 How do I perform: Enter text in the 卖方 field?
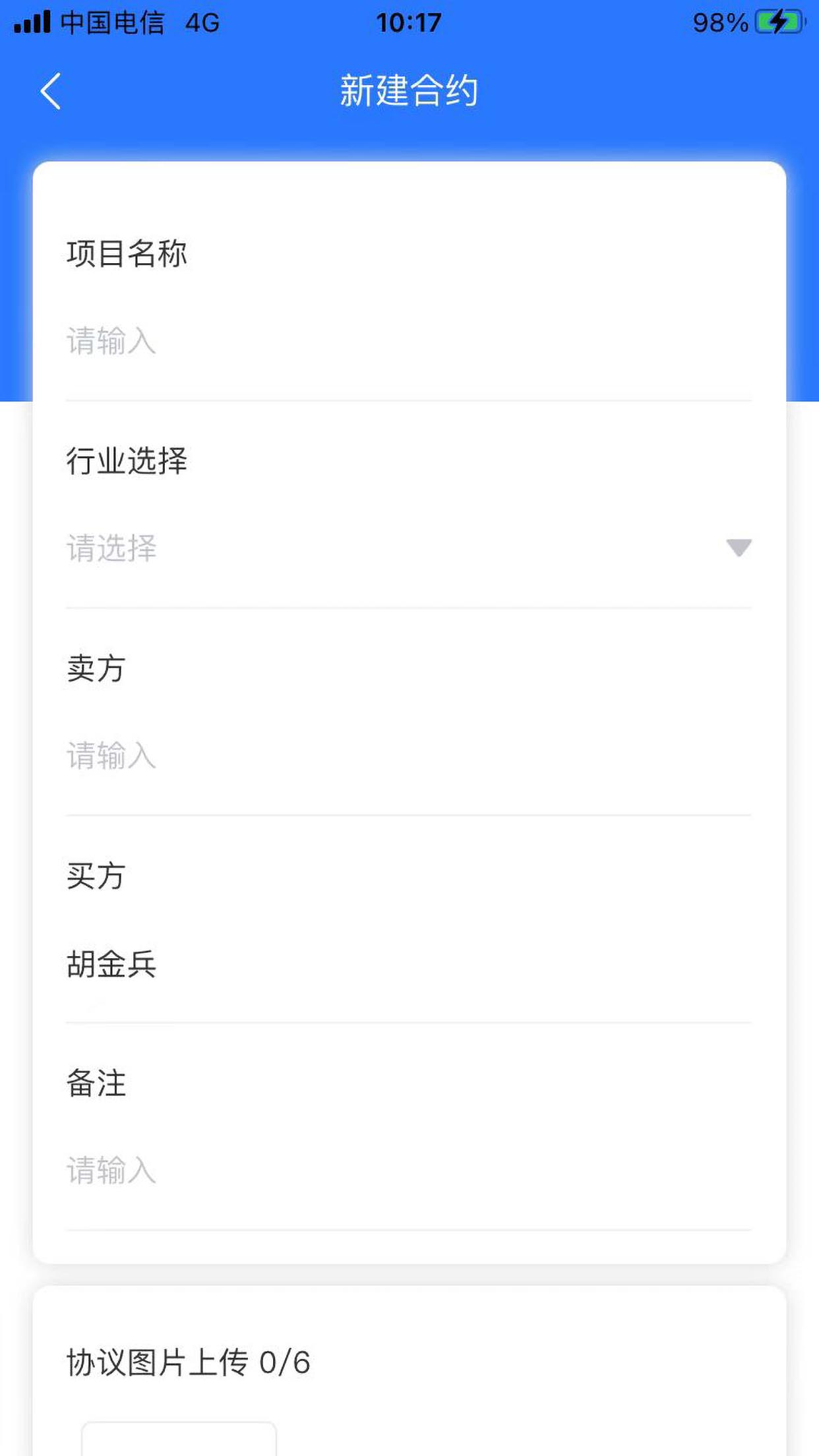(409, 756)
